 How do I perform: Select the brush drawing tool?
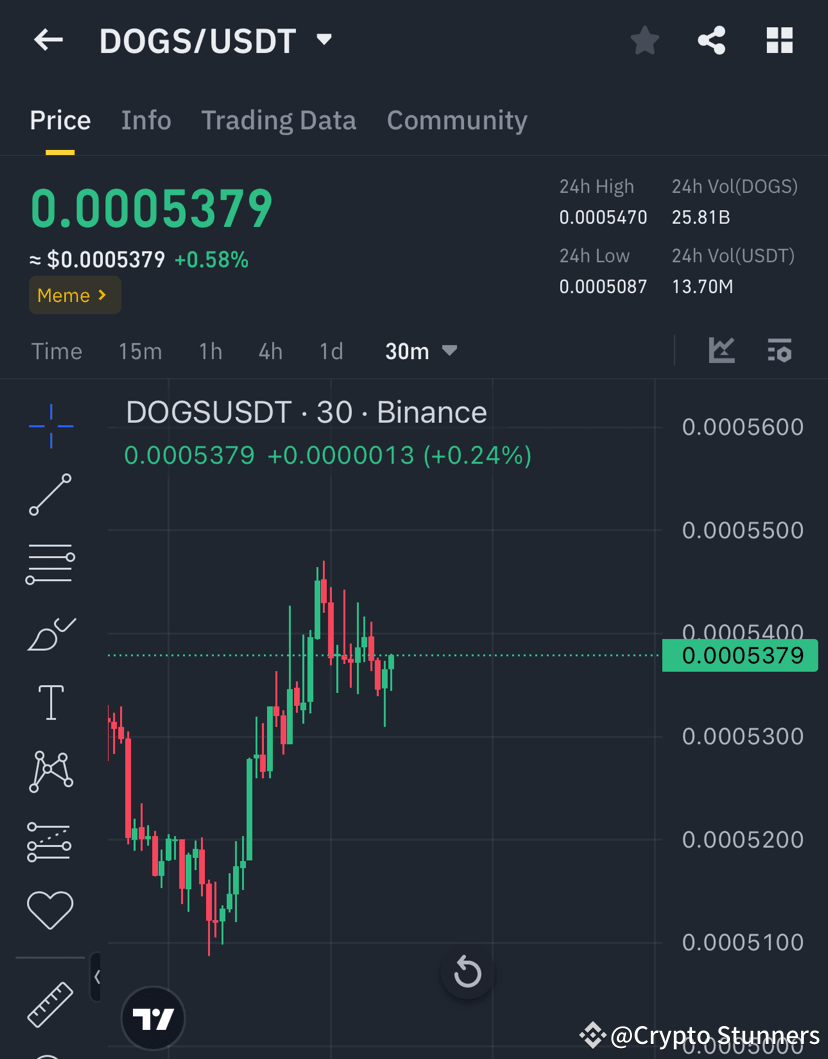tap(50, 633)
